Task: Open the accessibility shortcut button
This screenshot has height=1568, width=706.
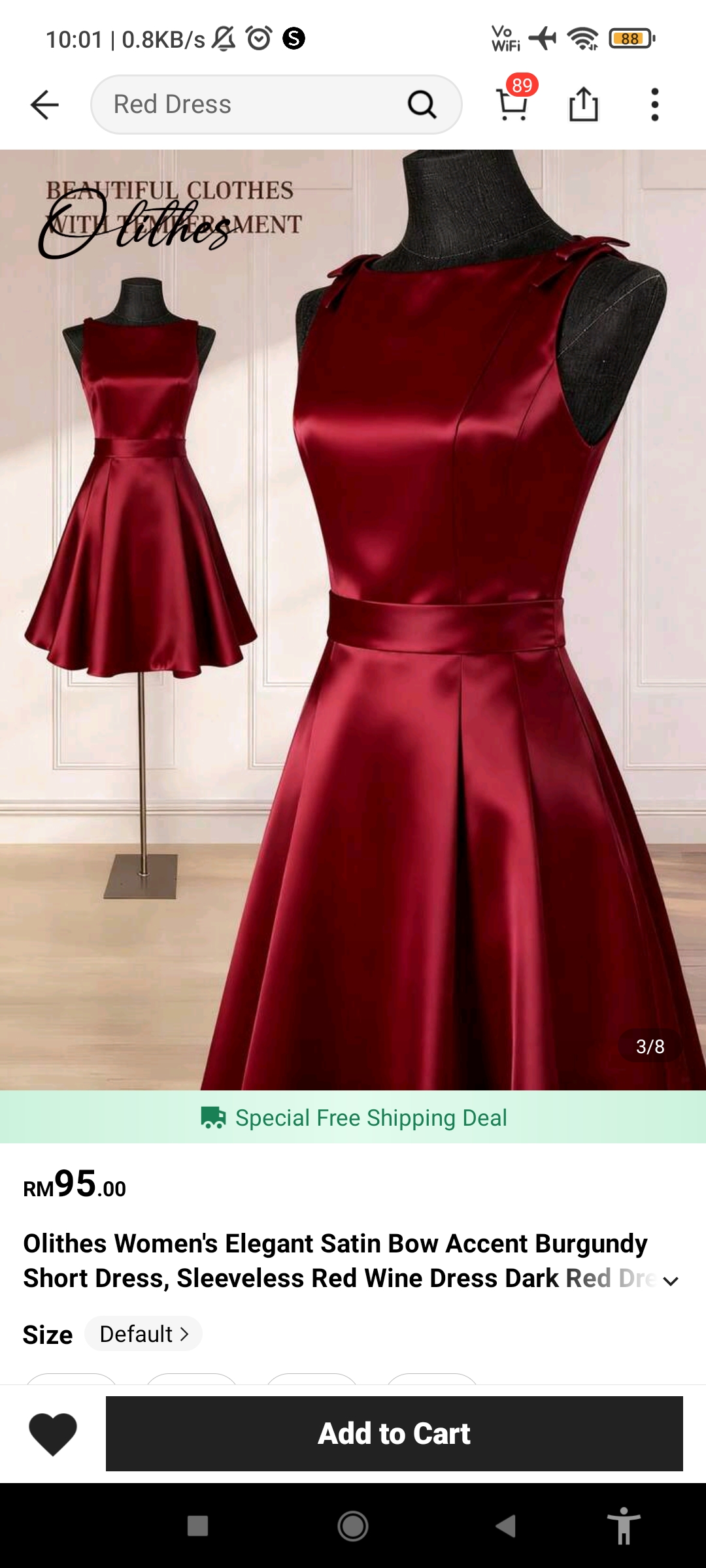Action: (624, 1526)
